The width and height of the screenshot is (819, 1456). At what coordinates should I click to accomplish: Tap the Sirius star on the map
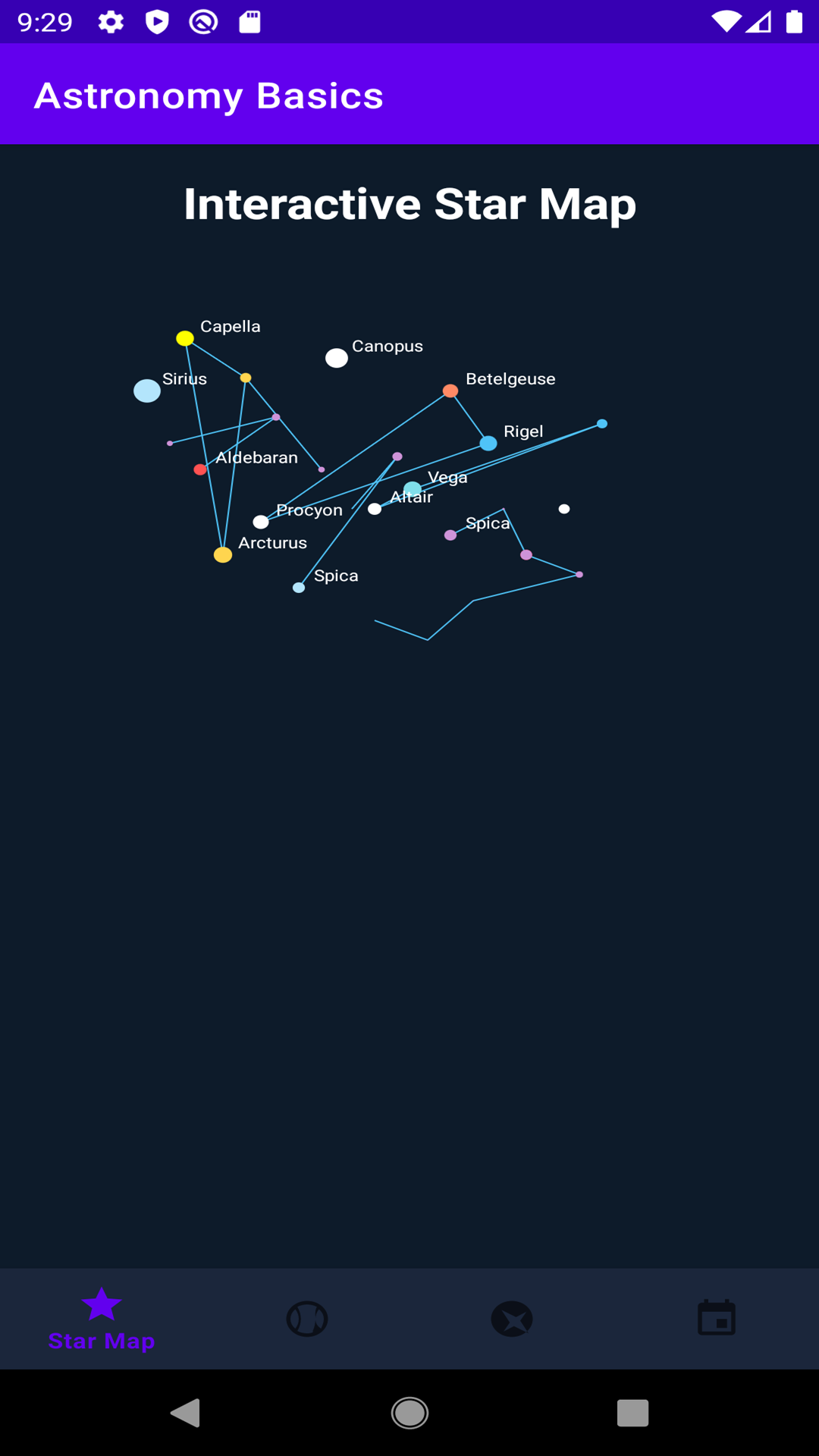click(147, 391)
